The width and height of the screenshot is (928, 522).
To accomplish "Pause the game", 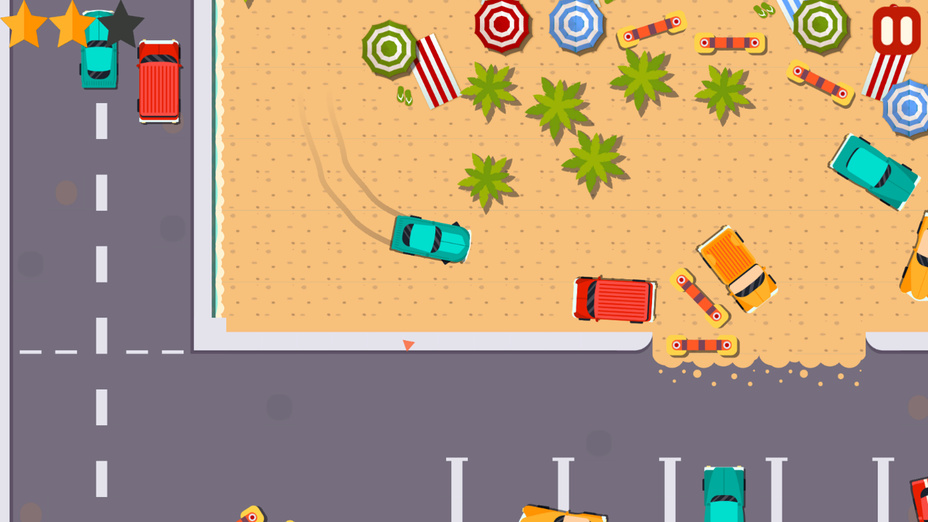I will point(896,31).
